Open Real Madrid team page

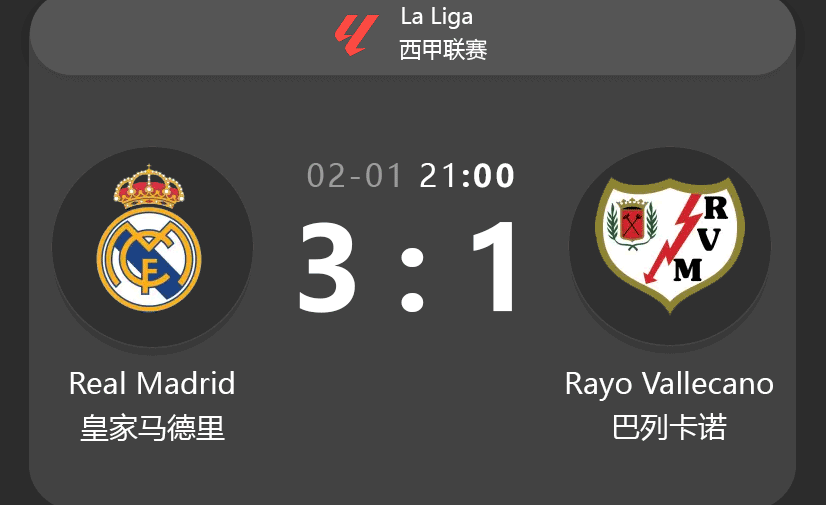tap(152, 247)
